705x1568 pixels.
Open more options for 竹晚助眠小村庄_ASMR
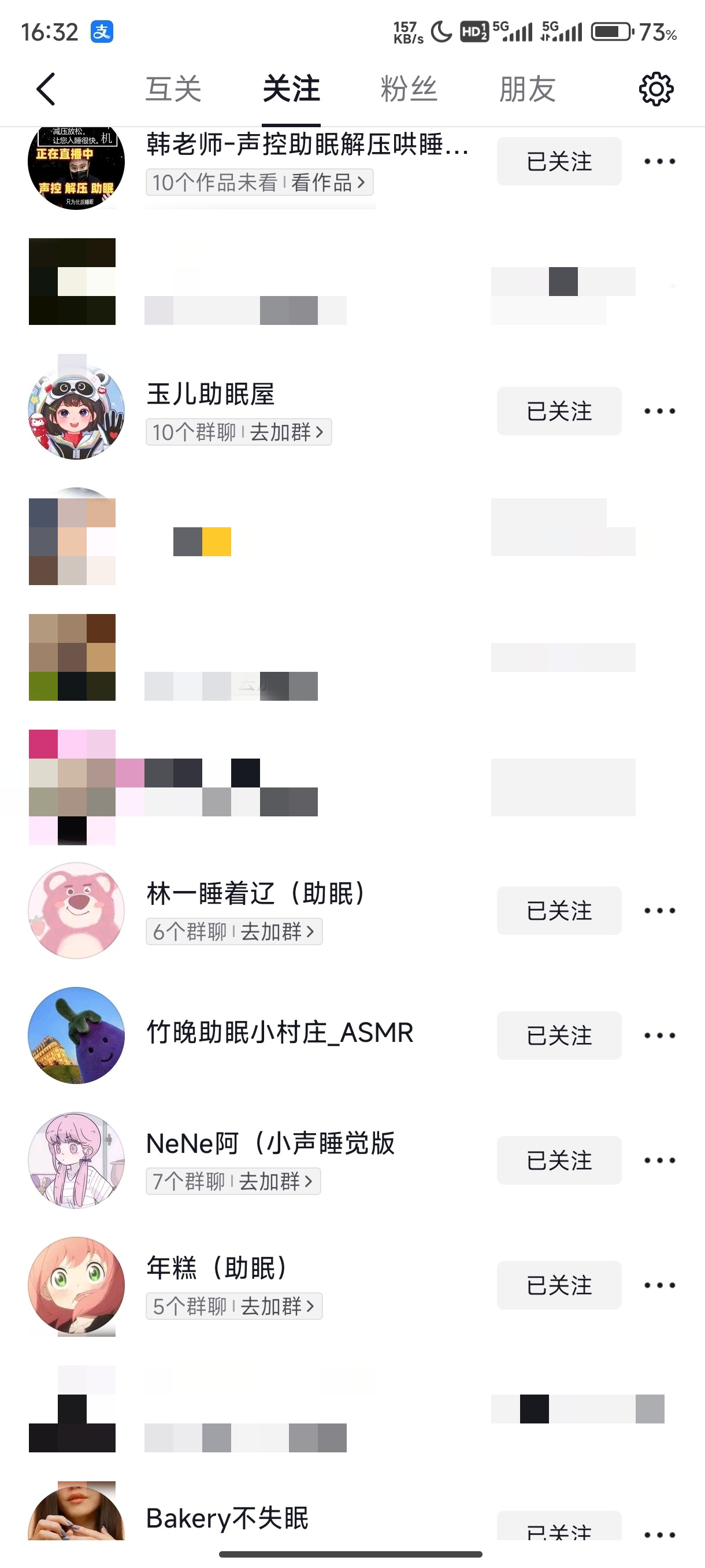click(x=660, y=1036)
